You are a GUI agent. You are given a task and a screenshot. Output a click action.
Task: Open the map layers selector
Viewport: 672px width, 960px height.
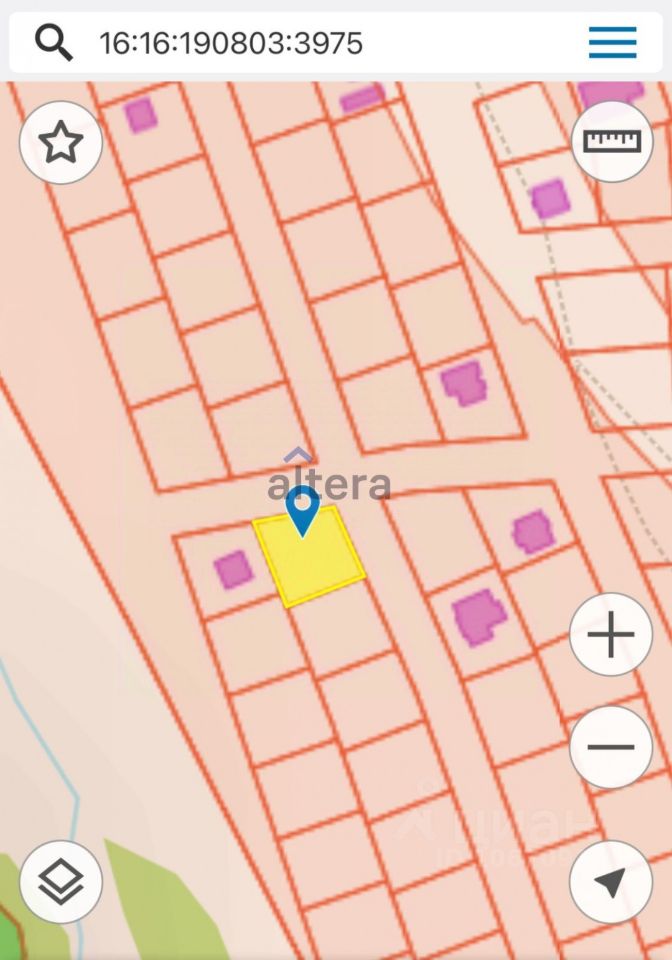(61, 882)
